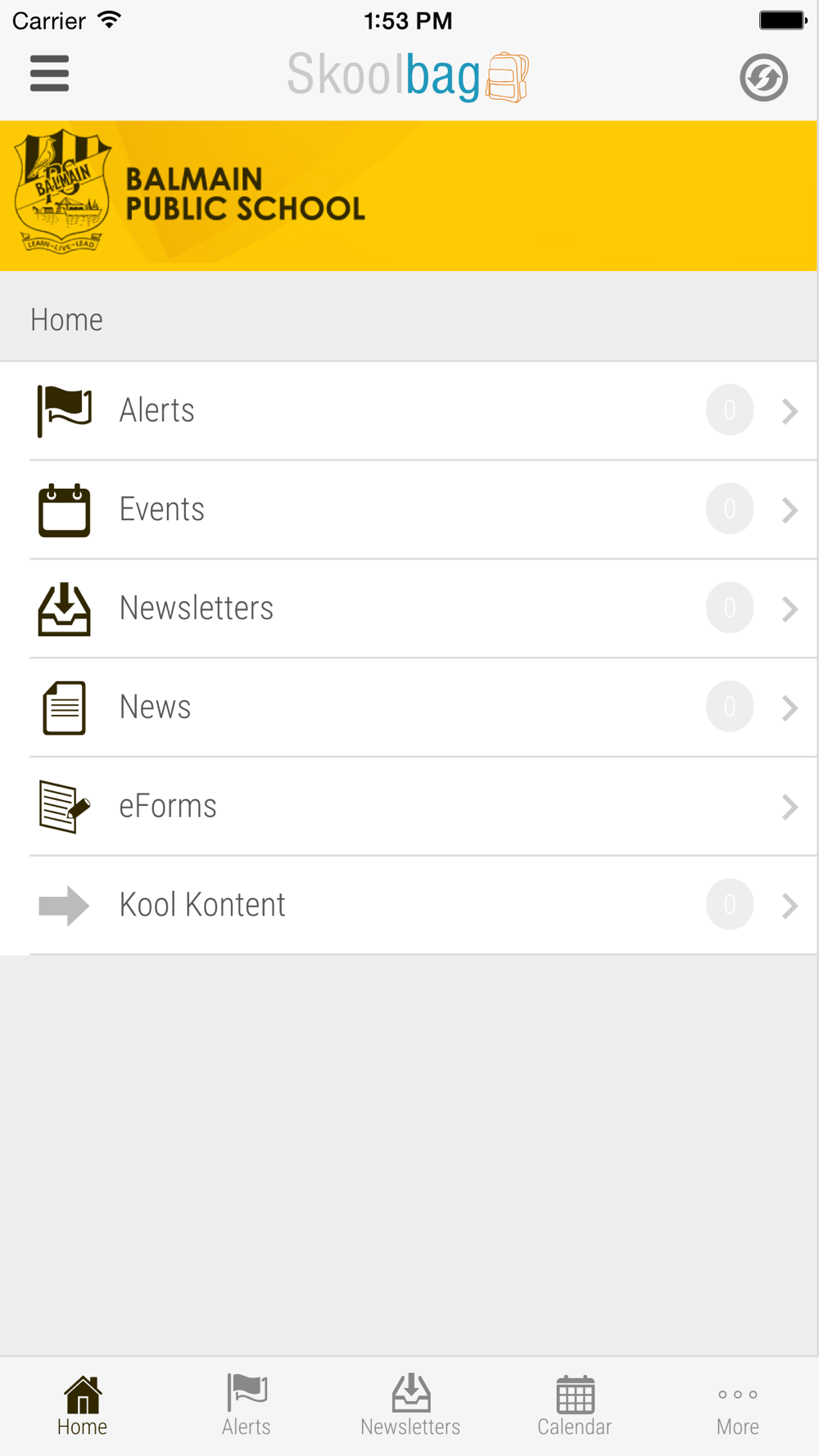The height and width of the screenshot is (1456, 819).
Task: Open the Events row
Action: click(409, 509)
